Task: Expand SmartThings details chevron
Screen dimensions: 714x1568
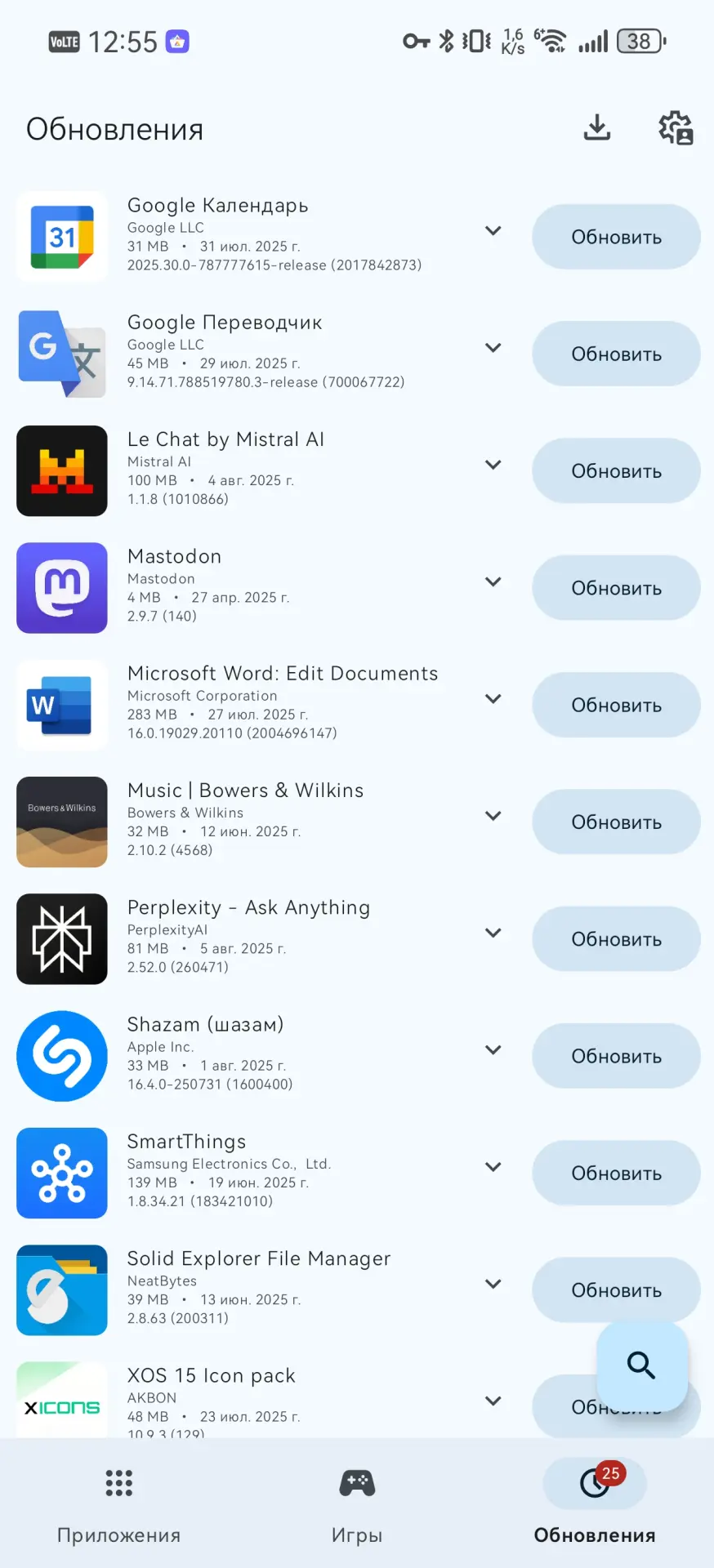Action: (493, 1167)
